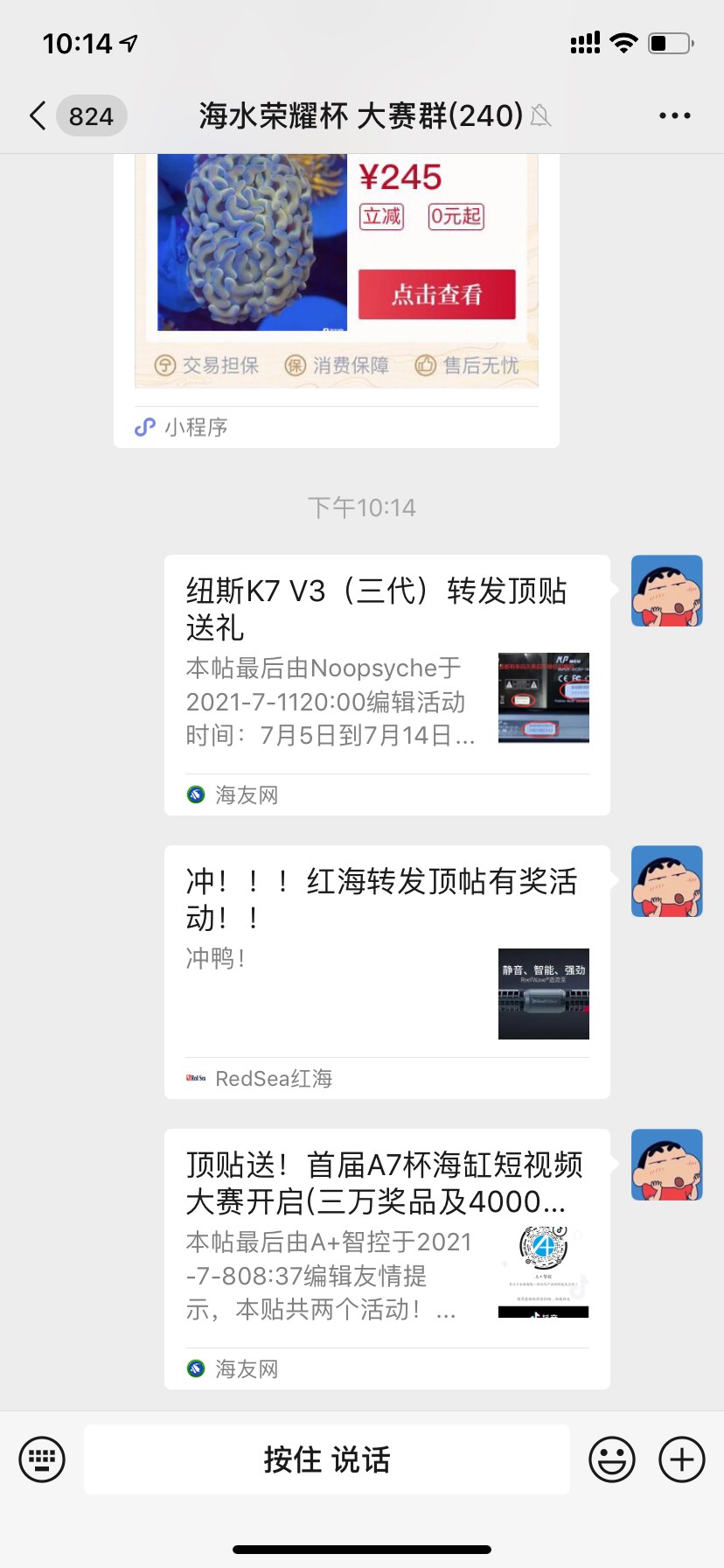This screenshot has height=1568, width=724.
Task: Open the group chat overflow menu
Action: click(674, 115)
